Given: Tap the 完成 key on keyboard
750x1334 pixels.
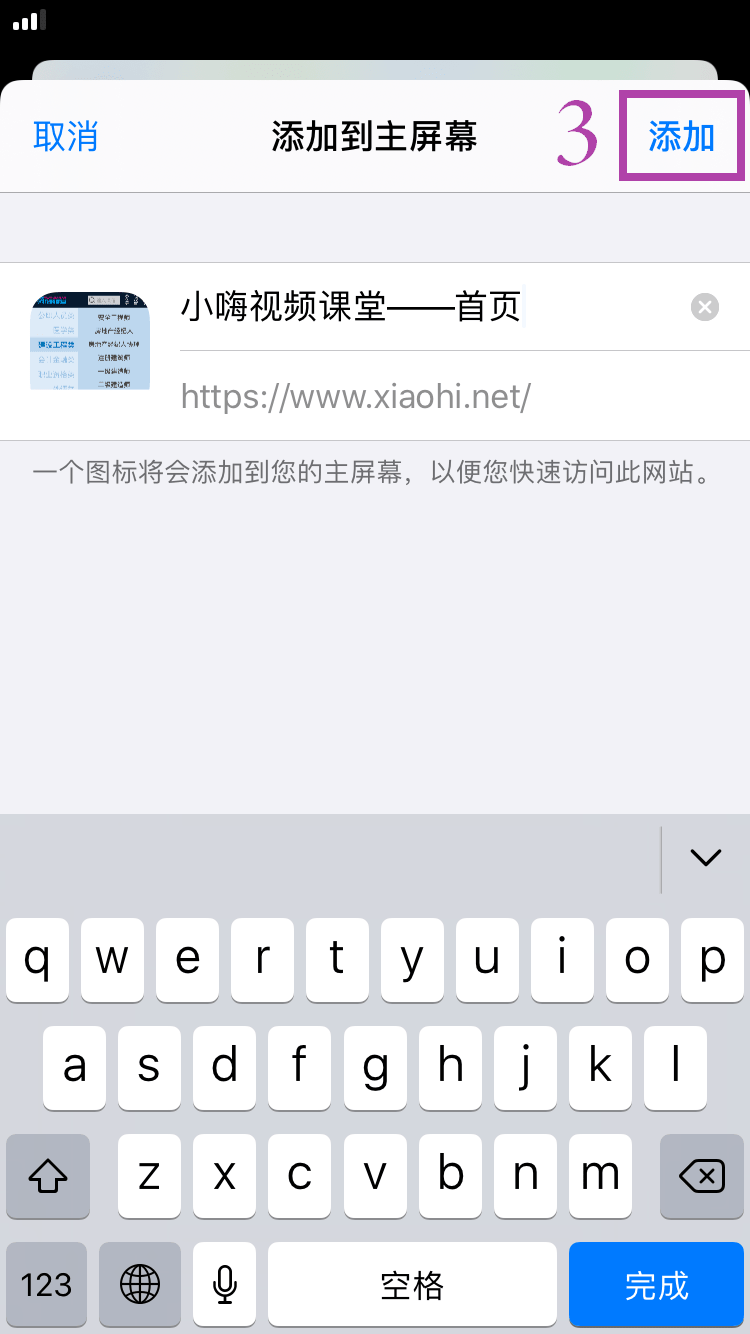Looking at the screenshot, I should pyautogui.click(x=656, y=1284).
